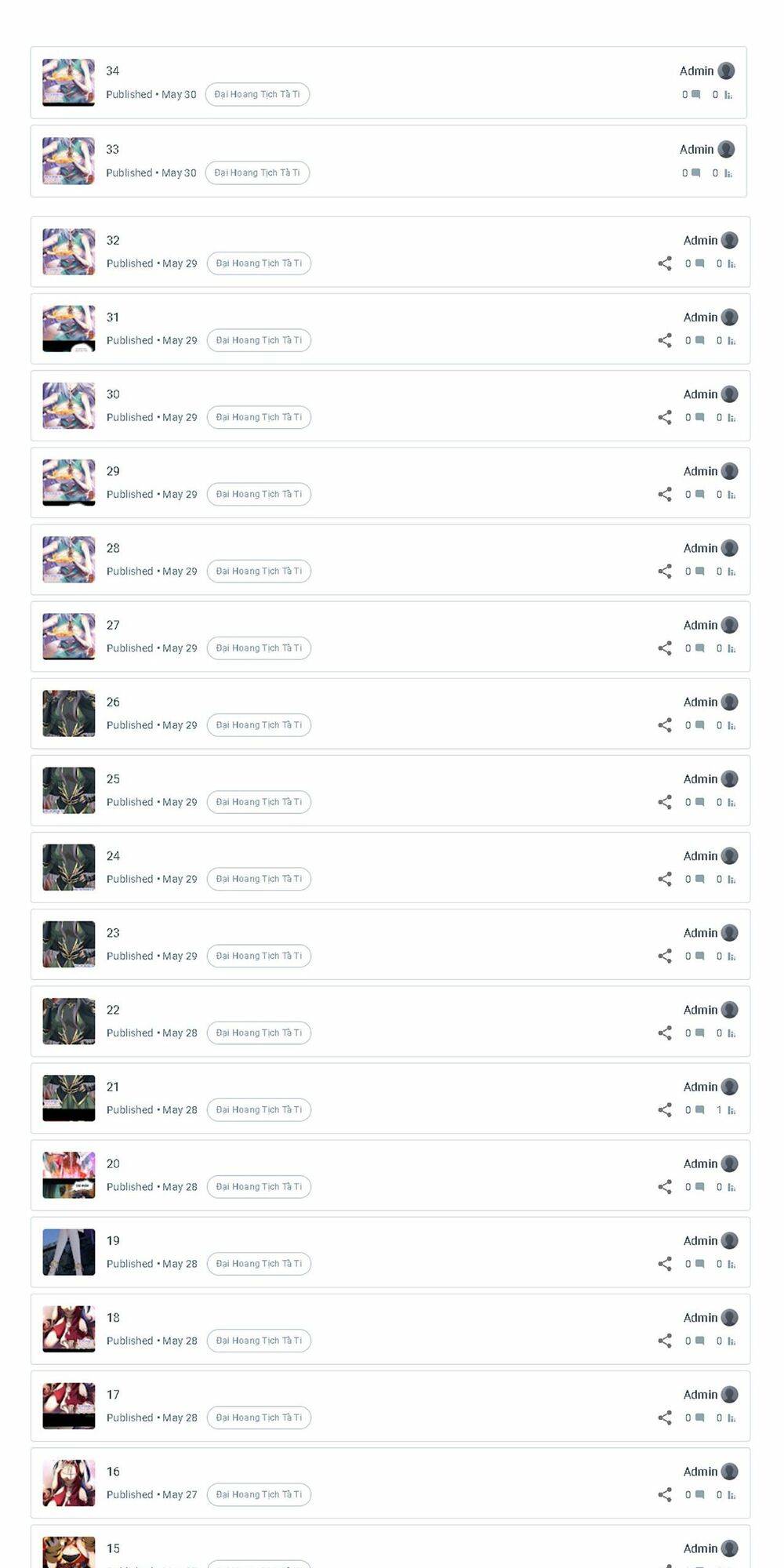Open post 34
This screenshot has height=1568, width=784.
[113, 71]
